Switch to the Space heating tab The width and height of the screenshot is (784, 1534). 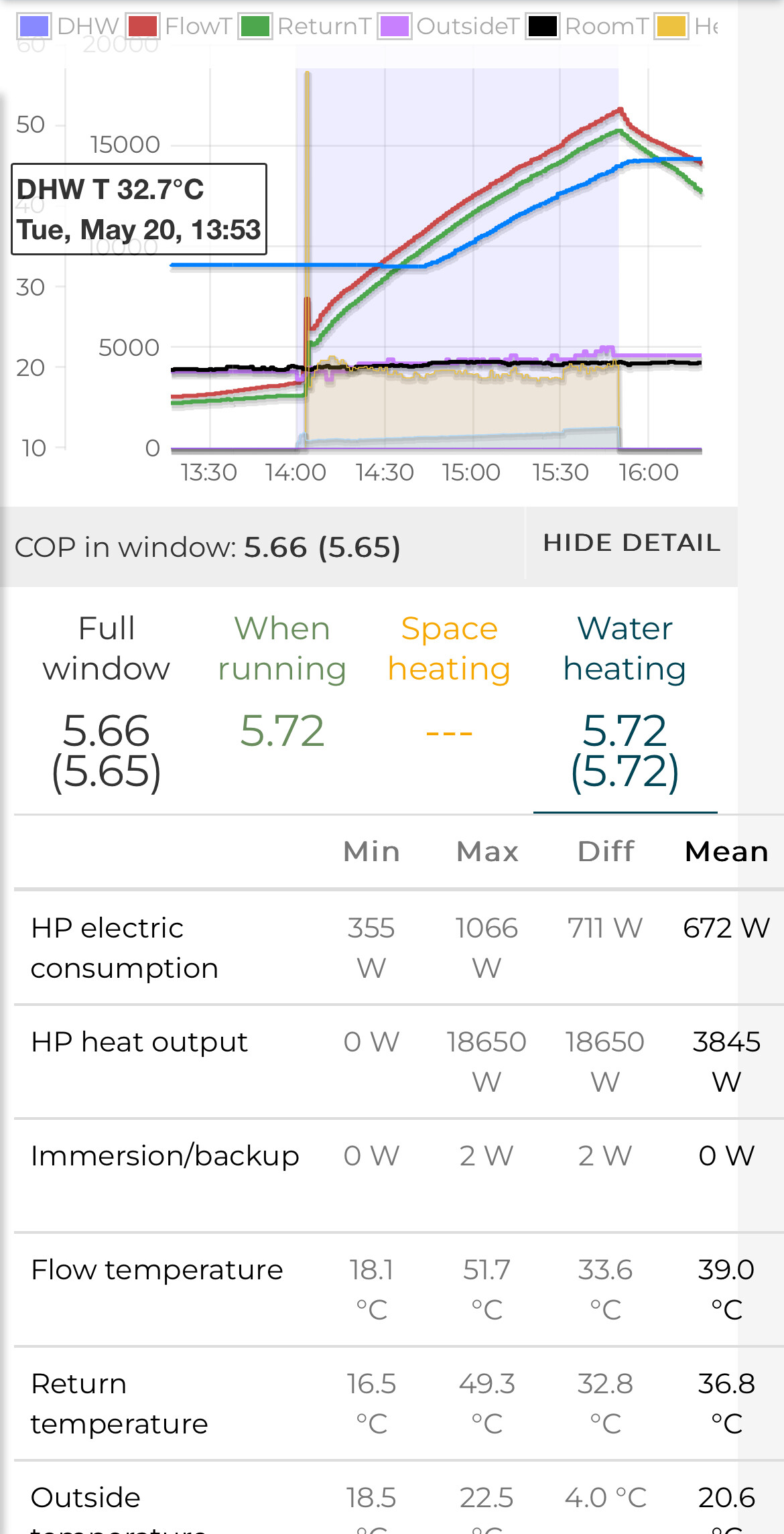pos(449,702)
